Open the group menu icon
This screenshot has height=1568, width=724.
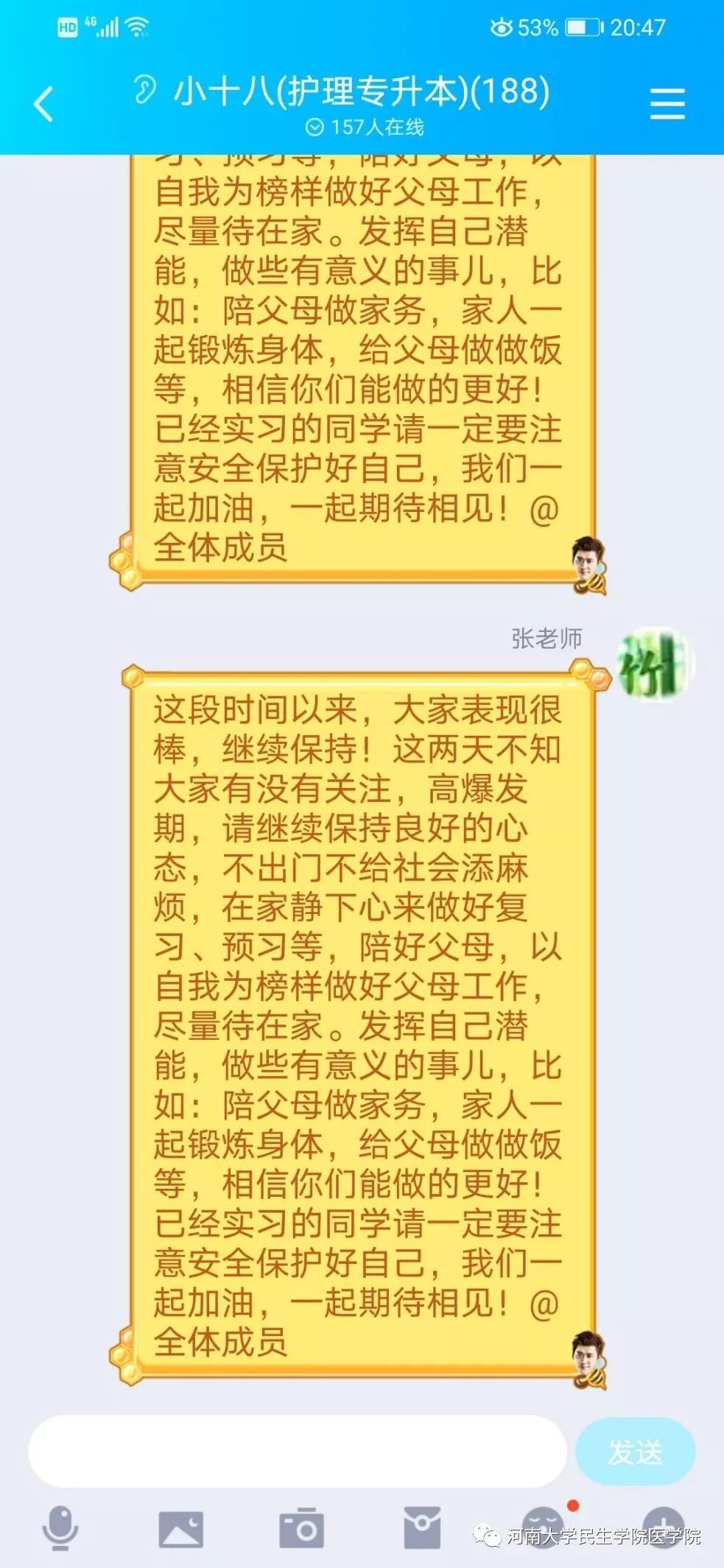(x=667, y=104)
